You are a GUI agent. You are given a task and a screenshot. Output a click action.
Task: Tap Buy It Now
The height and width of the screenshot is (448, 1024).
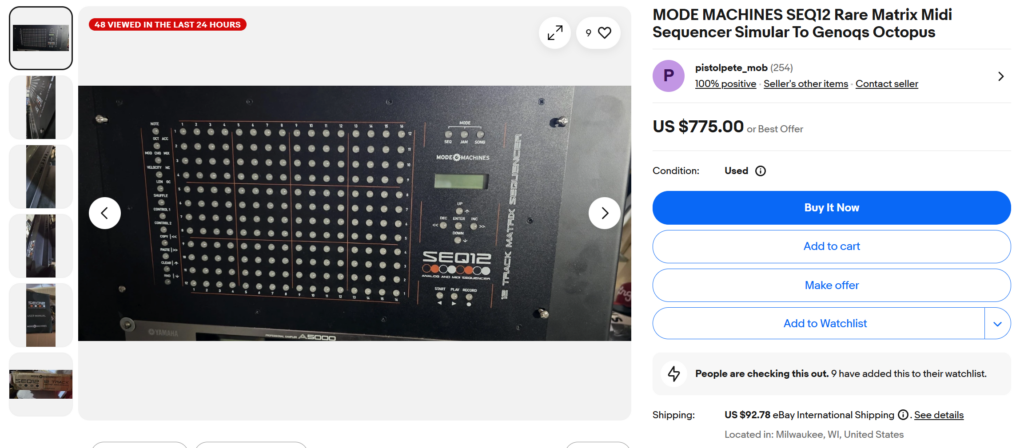(x=831, y=208)
